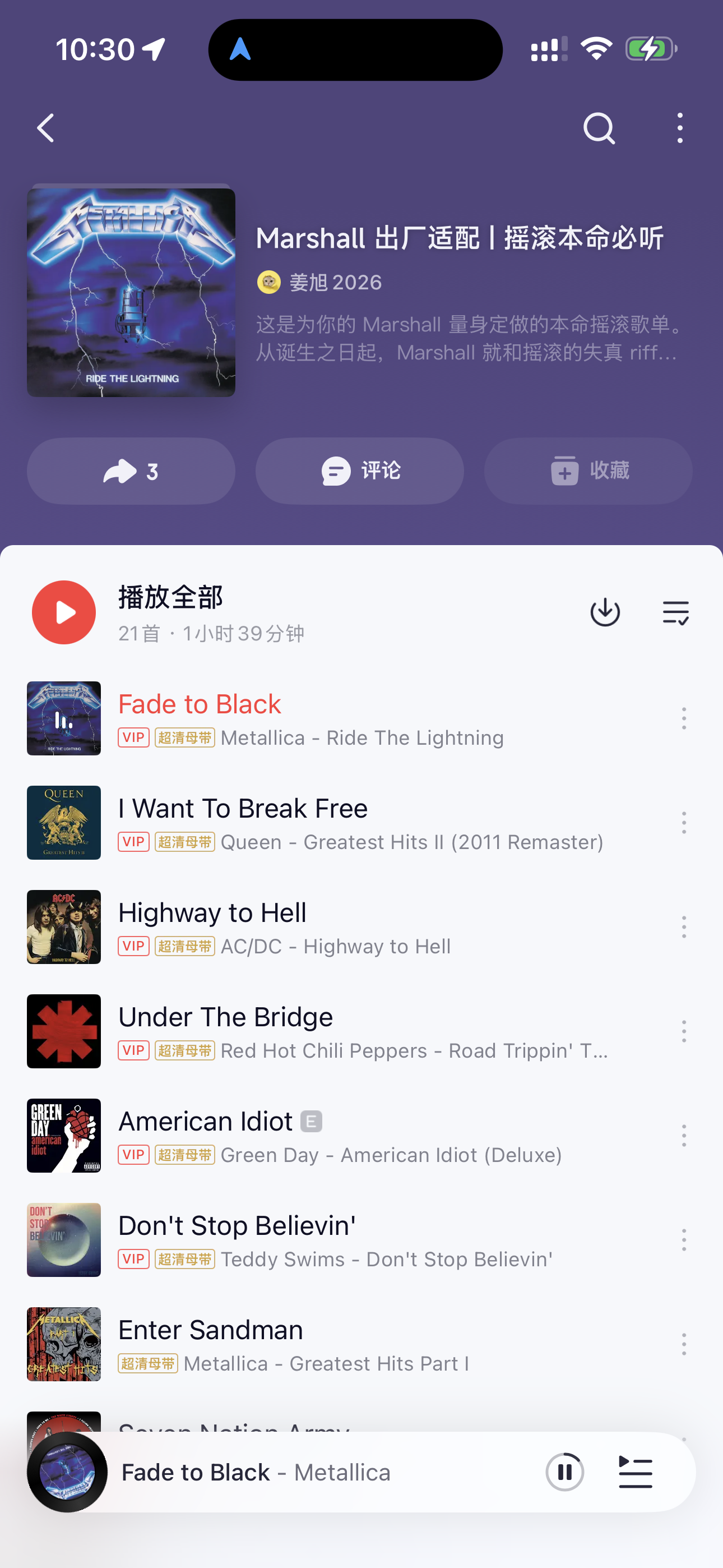Share this Marshall playlist

[x=131, y=471]
